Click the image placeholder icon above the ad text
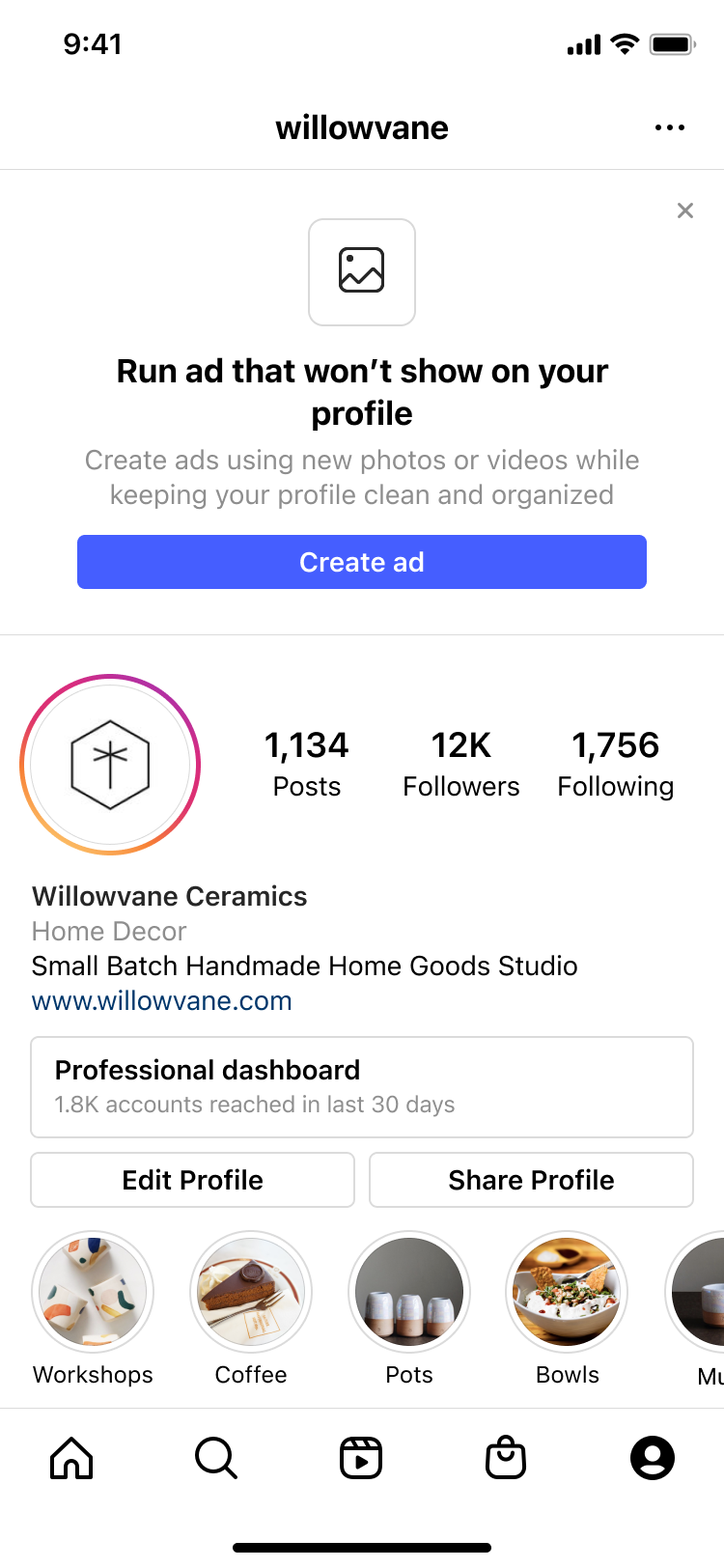Image resolution: width=724 pixels, height=1568 pixels. coord(361,272)
